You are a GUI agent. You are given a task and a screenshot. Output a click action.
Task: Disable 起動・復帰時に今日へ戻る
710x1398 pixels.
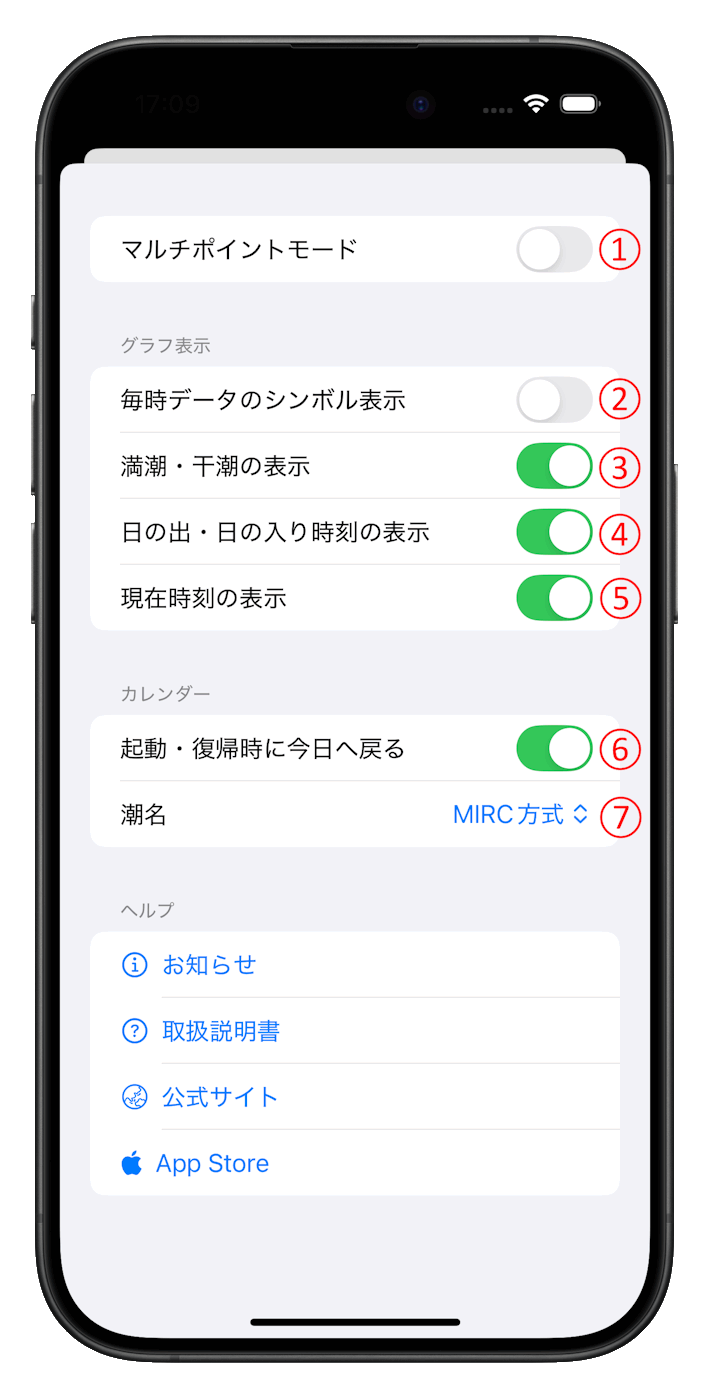[x=554, y=748]
